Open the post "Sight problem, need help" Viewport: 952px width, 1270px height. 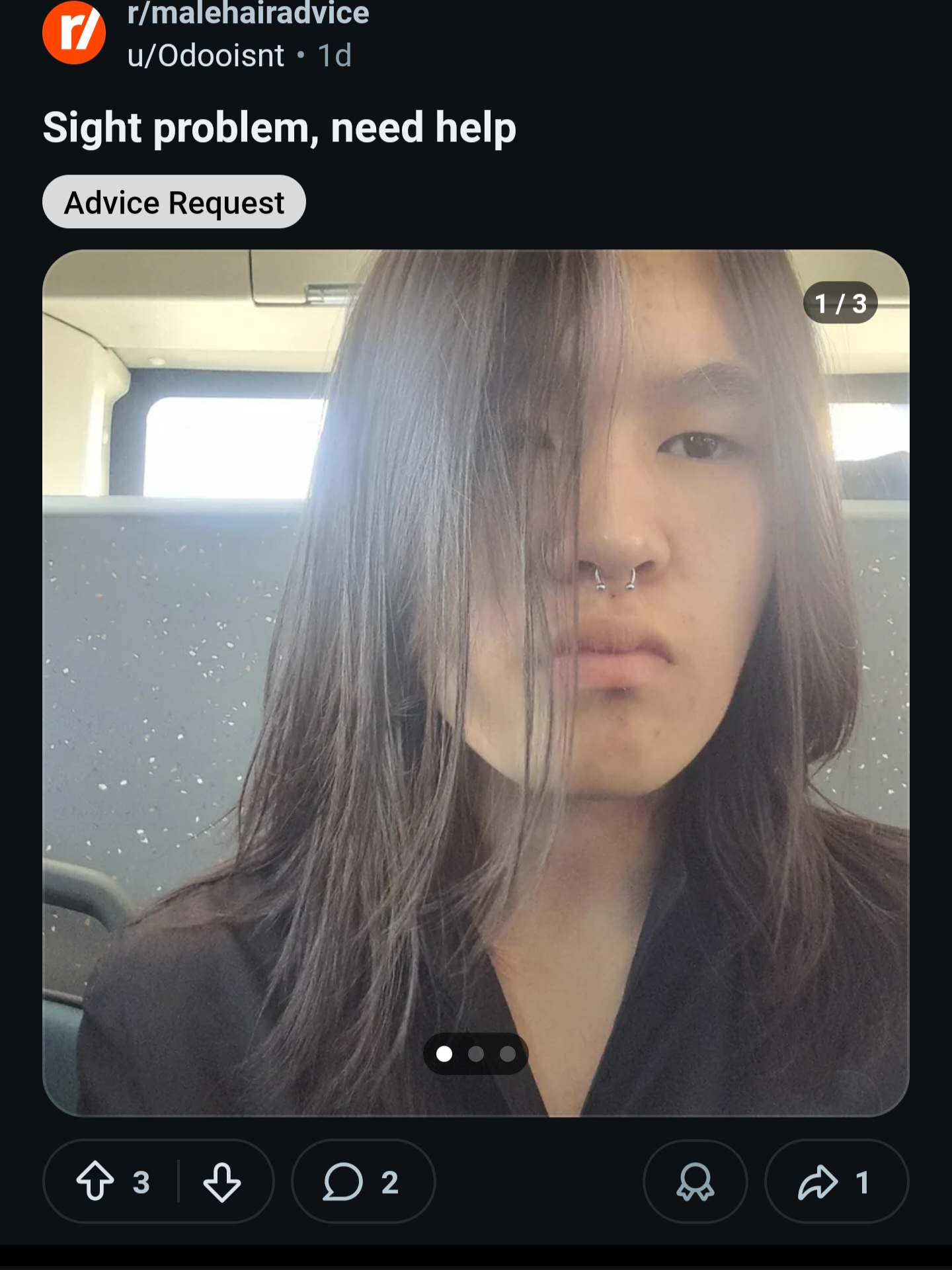(x=279, y=127)
